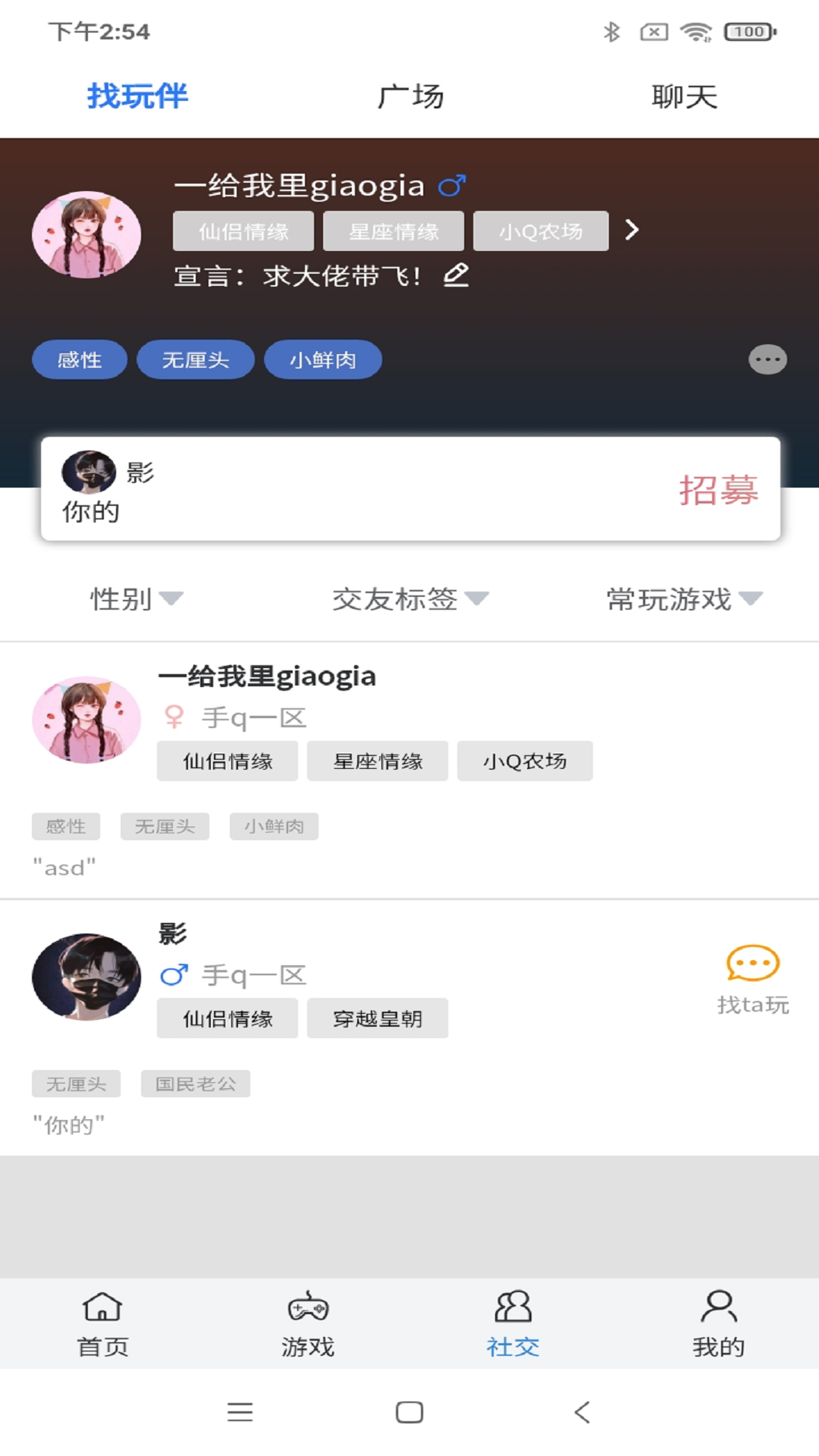The width and height of the screenshot is (819, 1456).
Task: Go to the 游戏 tab
Action: point(307,1323)
